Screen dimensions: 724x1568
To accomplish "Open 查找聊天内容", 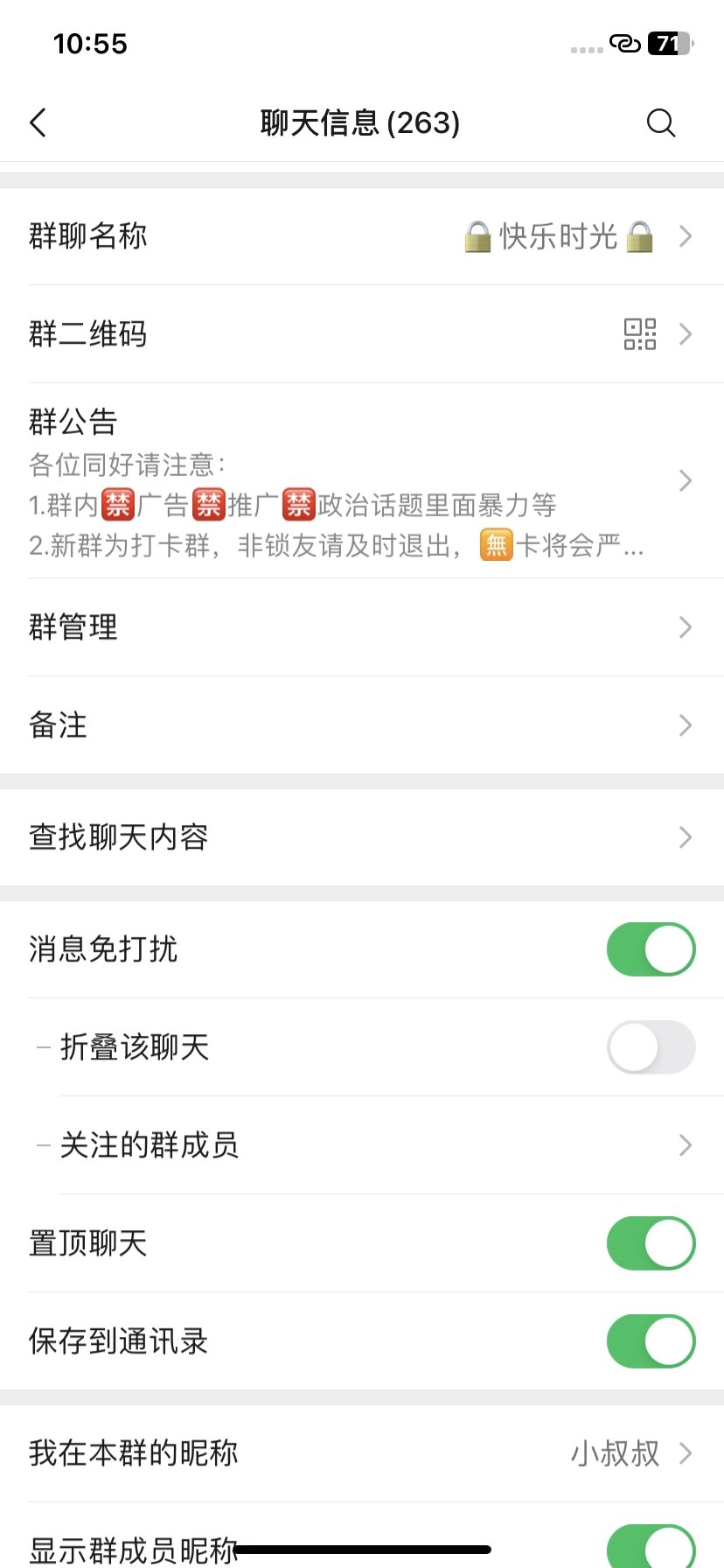I will click(x=362, y=837).
